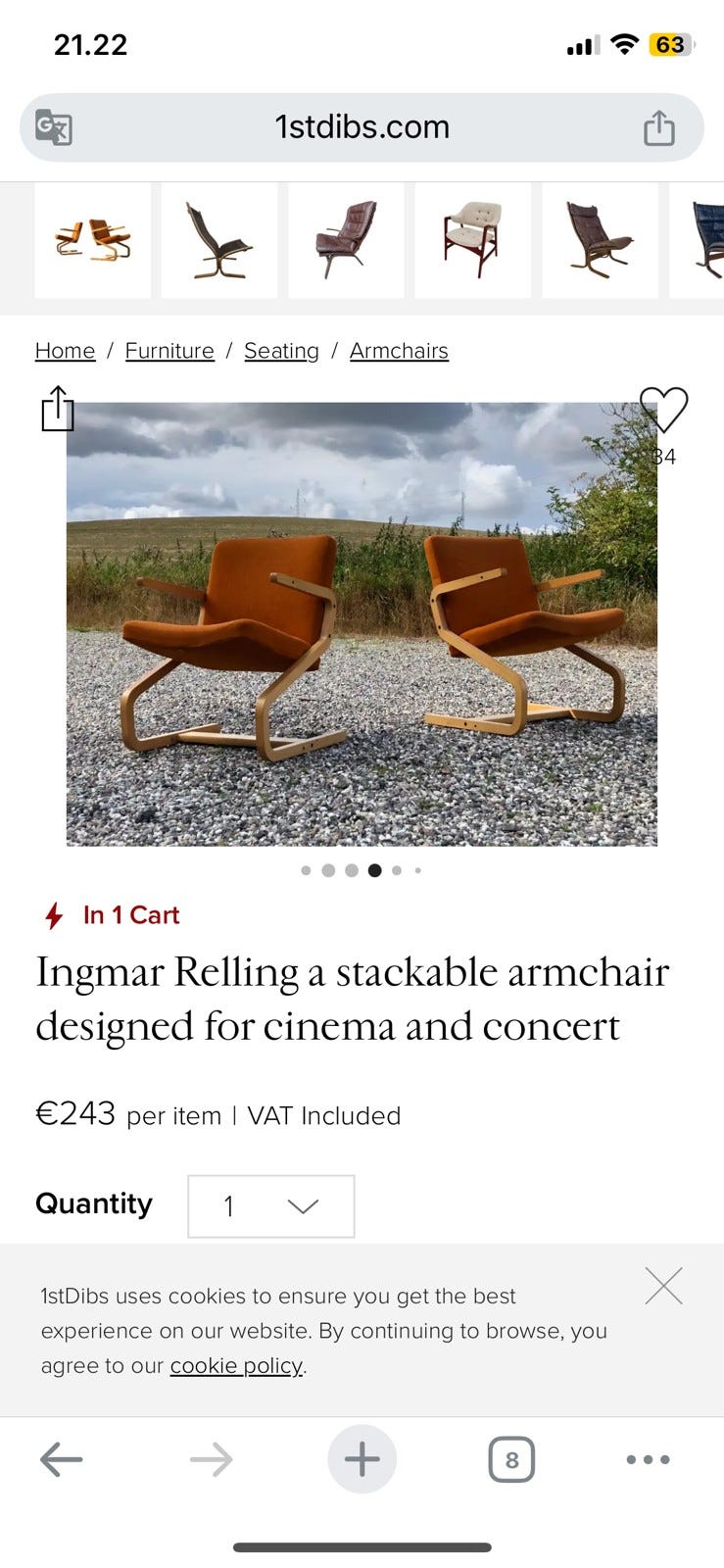The height and width of the screenshot is (1568, 724).
Task: Open the browser overflow menu
Action: pyautogui.click(x=647, y=1459)
